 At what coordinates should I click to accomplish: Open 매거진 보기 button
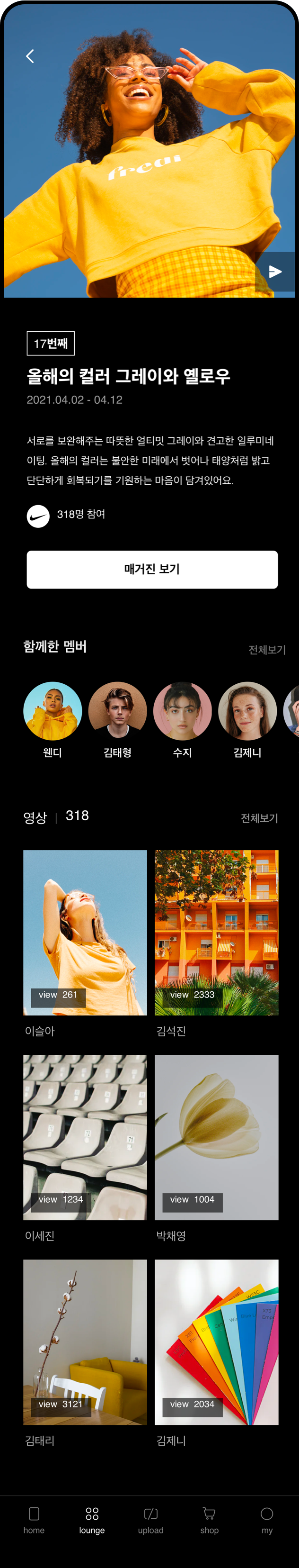pos(152,569)
